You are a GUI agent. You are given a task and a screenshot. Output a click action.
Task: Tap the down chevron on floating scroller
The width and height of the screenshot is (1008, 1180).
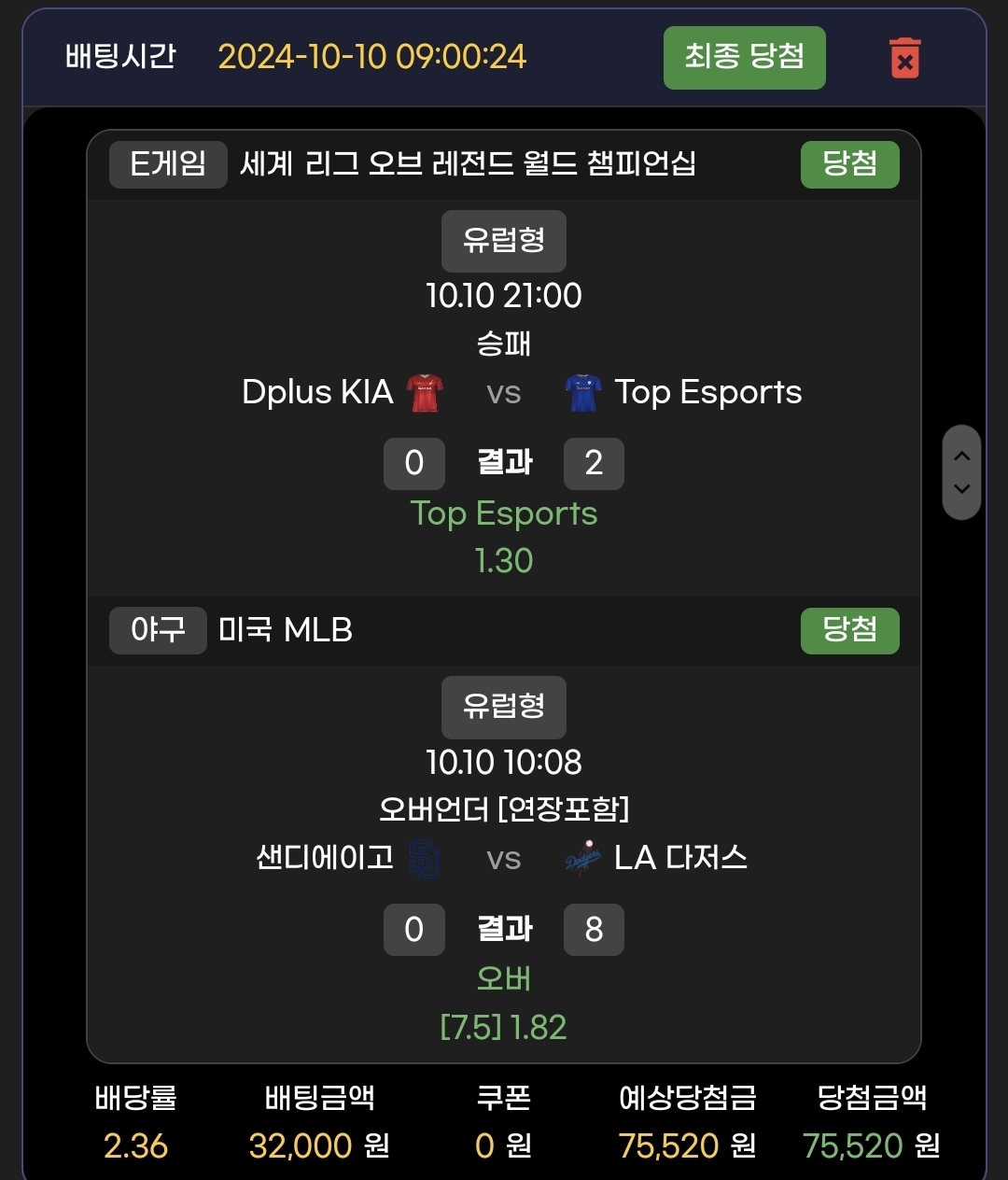[962, 489]
